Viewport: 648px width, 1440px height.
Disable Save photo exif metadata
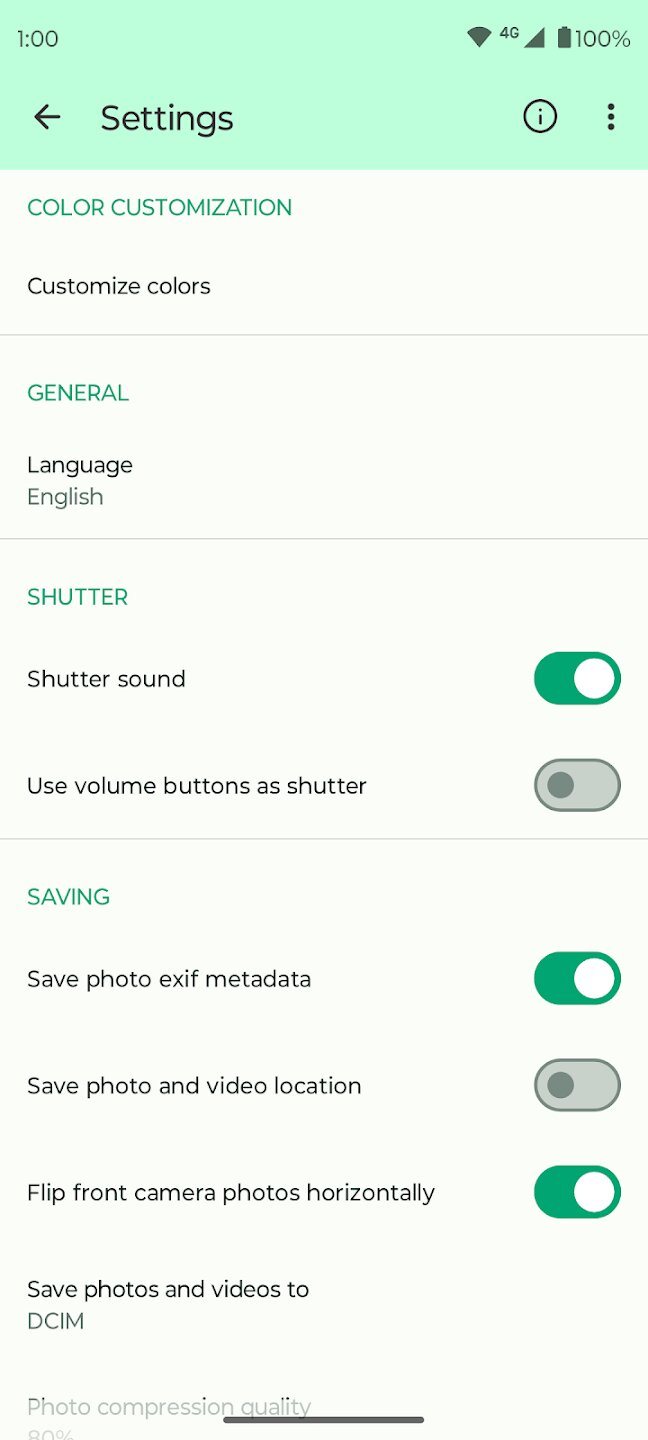(577, 978)
